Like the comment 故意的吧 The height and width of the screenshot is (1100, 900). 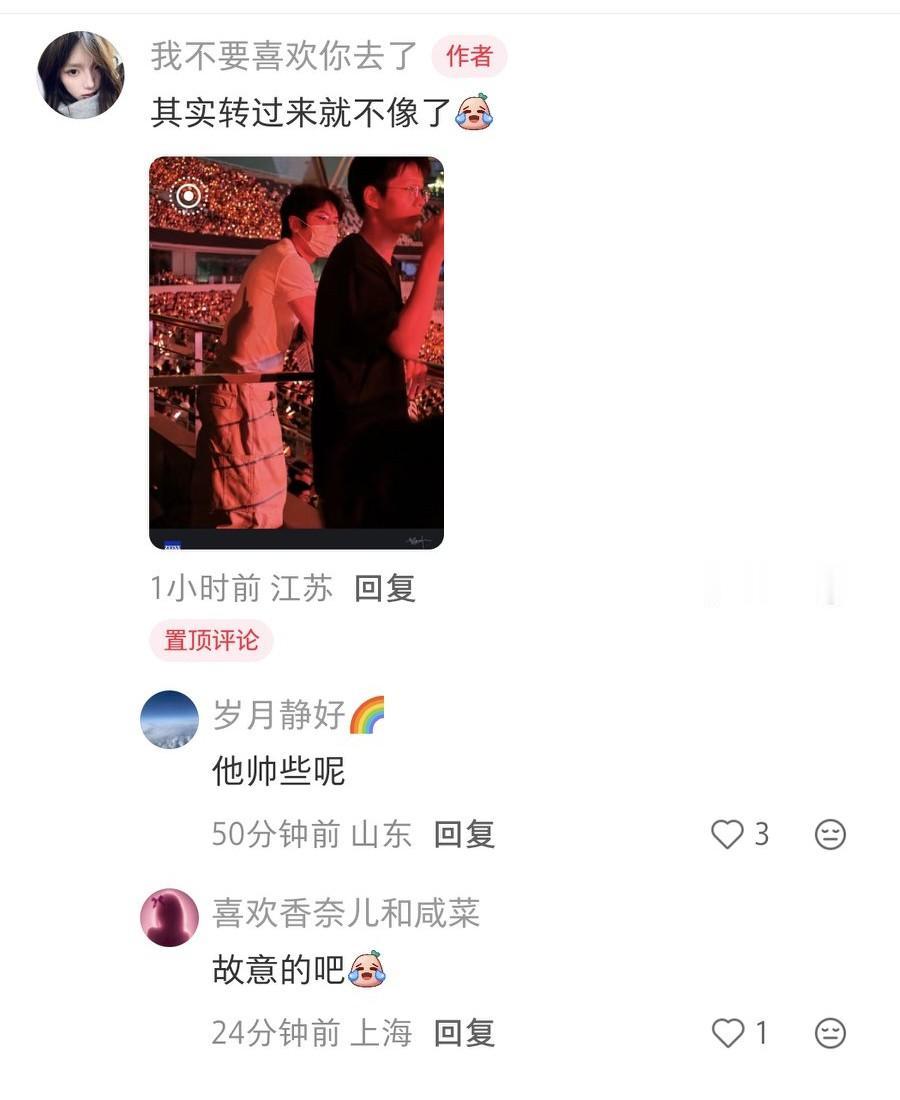727,1033
